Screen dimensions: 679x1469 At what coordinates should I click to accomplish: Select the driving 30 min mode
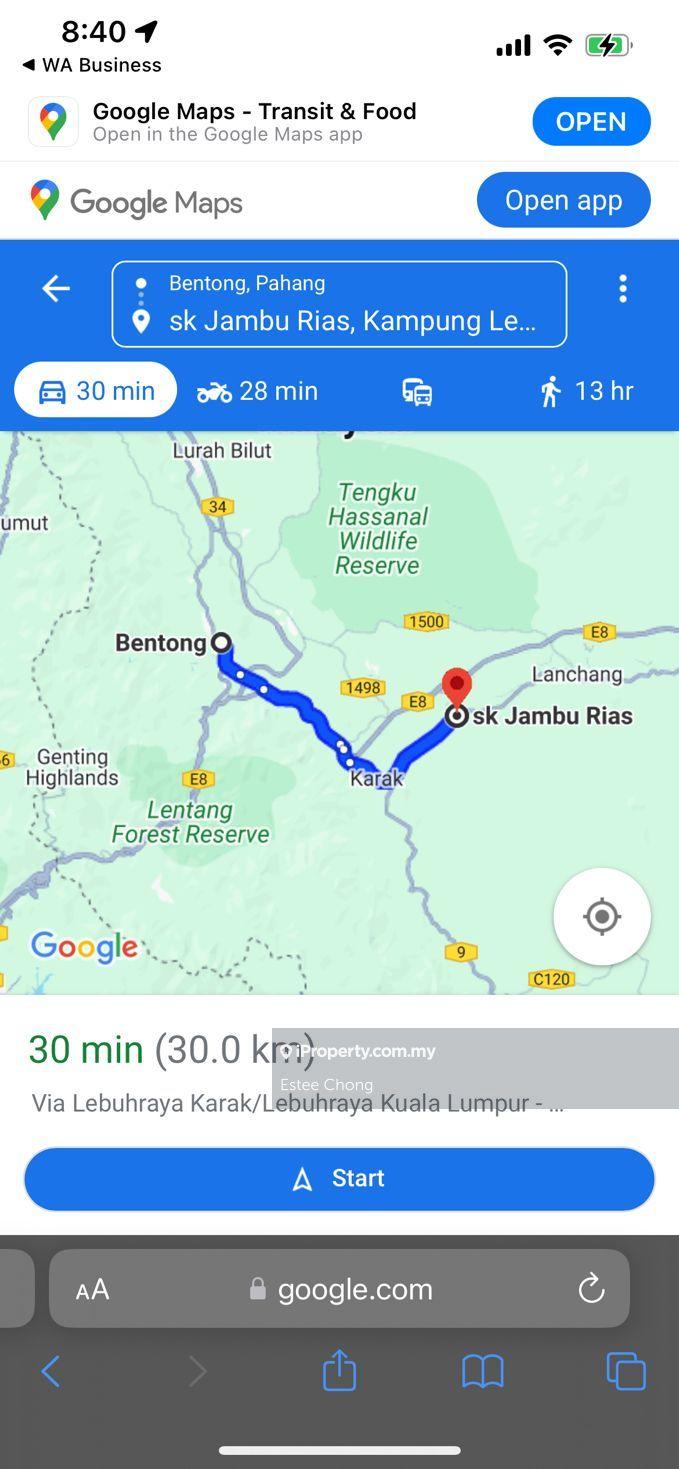pos(96,391)
